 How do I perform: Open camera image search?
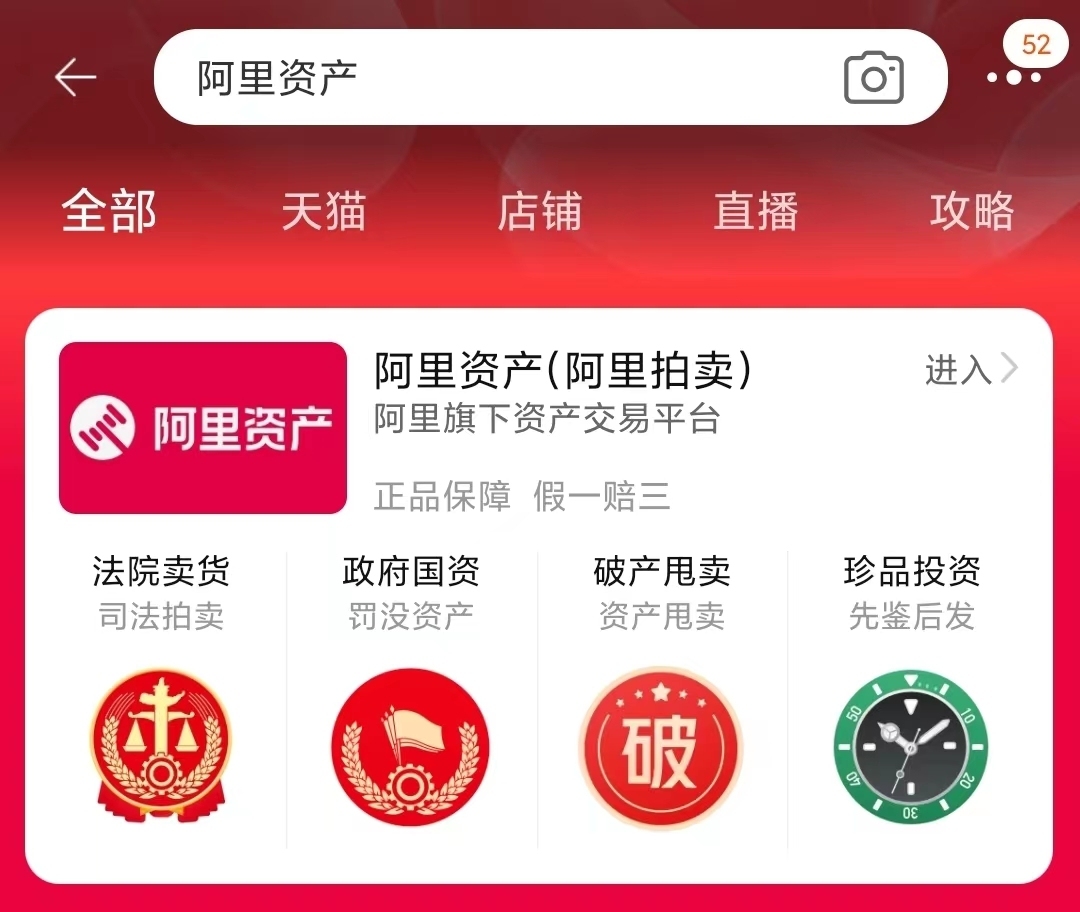[x=873, y=78]
